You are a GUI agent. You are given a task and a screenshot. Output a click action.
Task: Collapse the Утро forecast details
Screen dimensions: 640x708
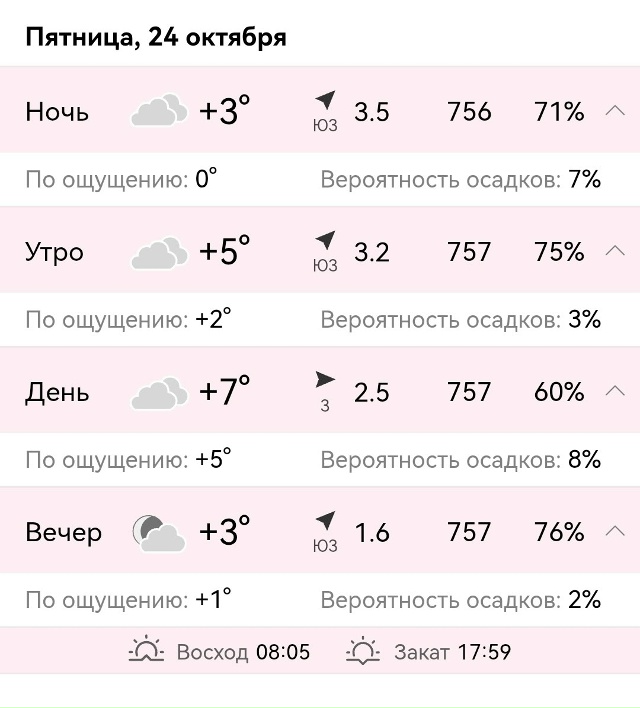(615, 251)
